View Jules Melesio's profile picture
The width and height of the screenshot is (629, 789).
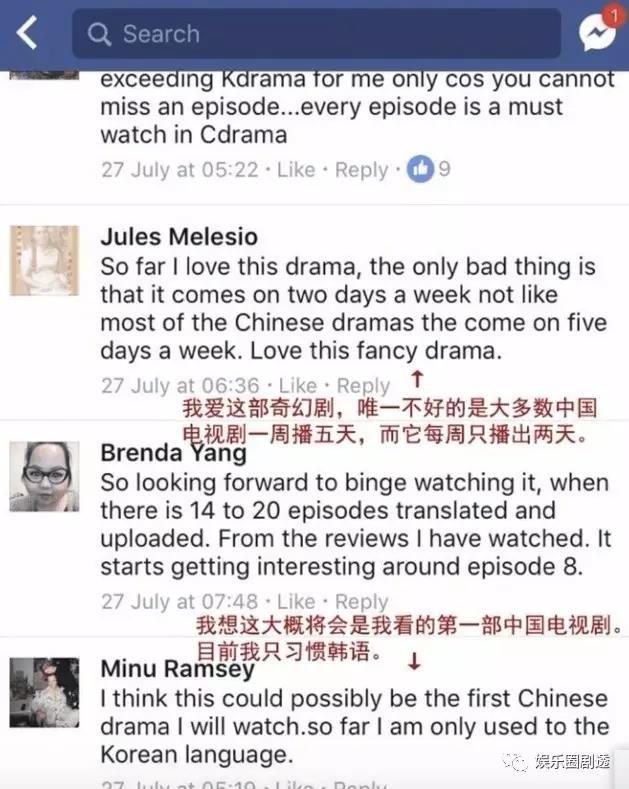point(44,260)
